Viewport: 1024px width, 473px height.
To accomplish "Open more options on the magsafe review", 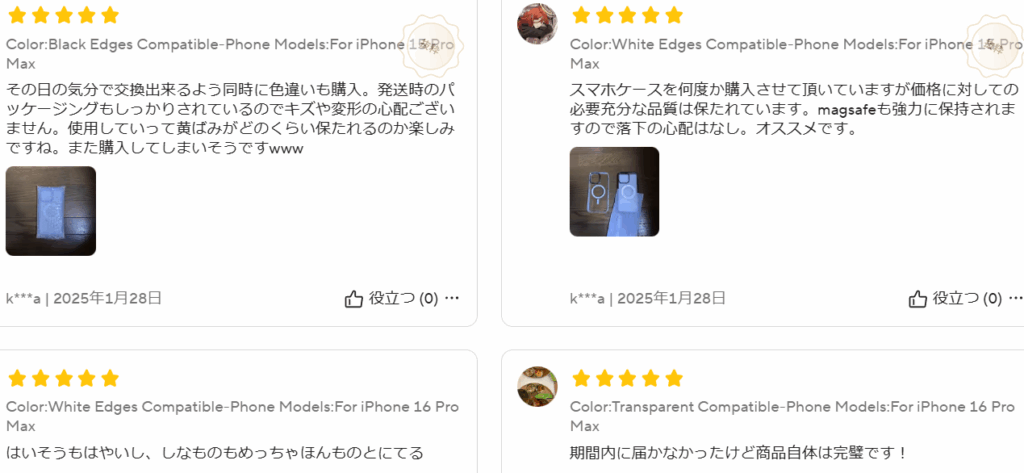I will (1015, 298).
